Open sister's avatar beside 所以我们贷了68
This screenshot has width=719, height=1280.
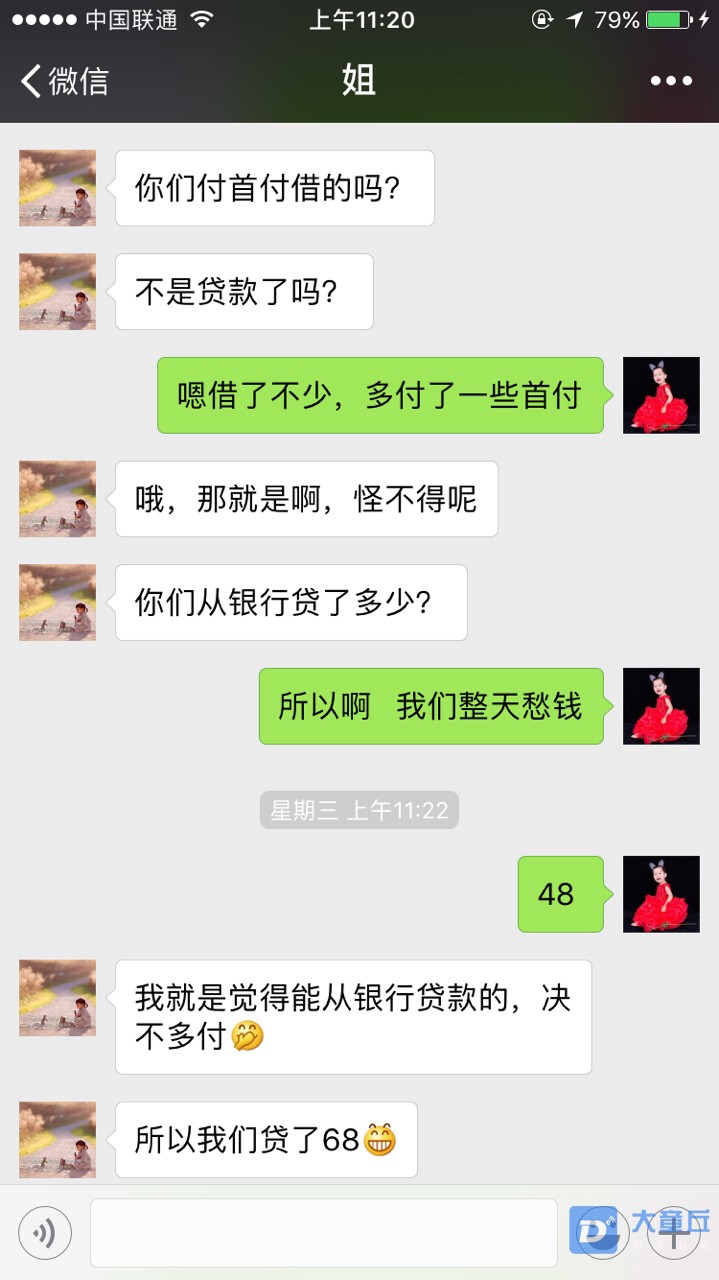pos(58,1139)
